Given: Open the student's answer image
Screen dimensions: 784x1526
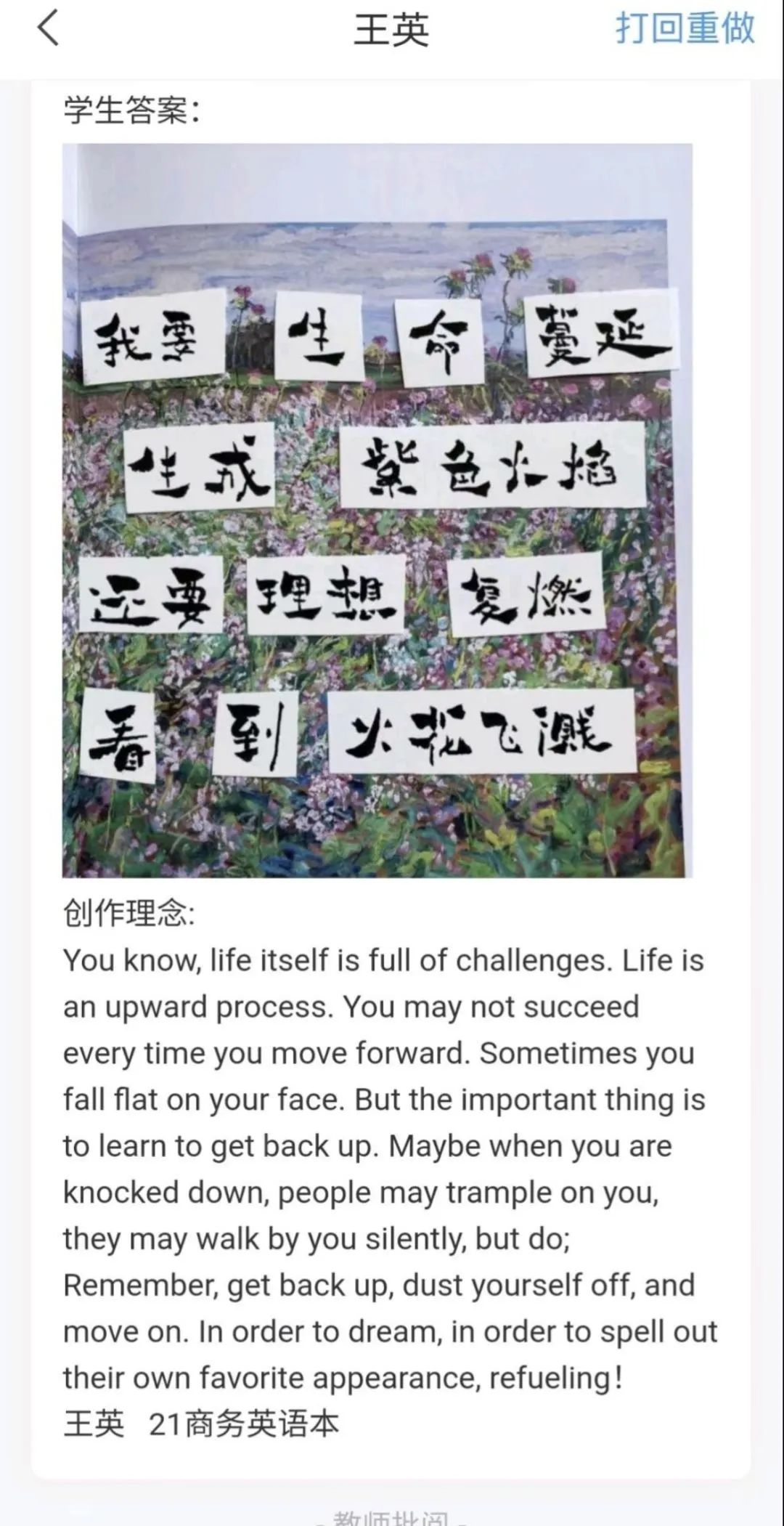Looking at the screenshot, I should click(x=377, y=510).
